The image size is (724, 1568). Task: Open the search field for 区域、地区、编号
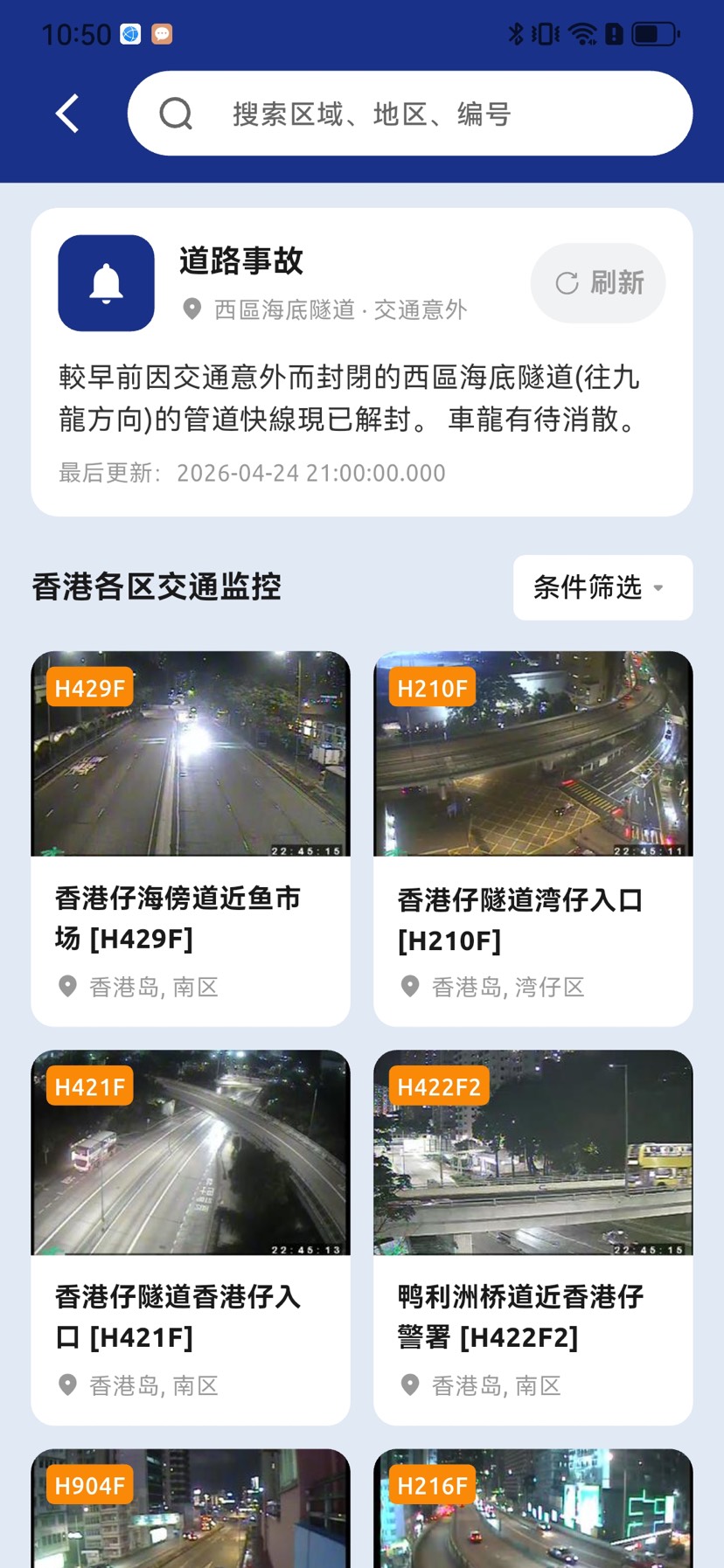(x=410, y=114)
